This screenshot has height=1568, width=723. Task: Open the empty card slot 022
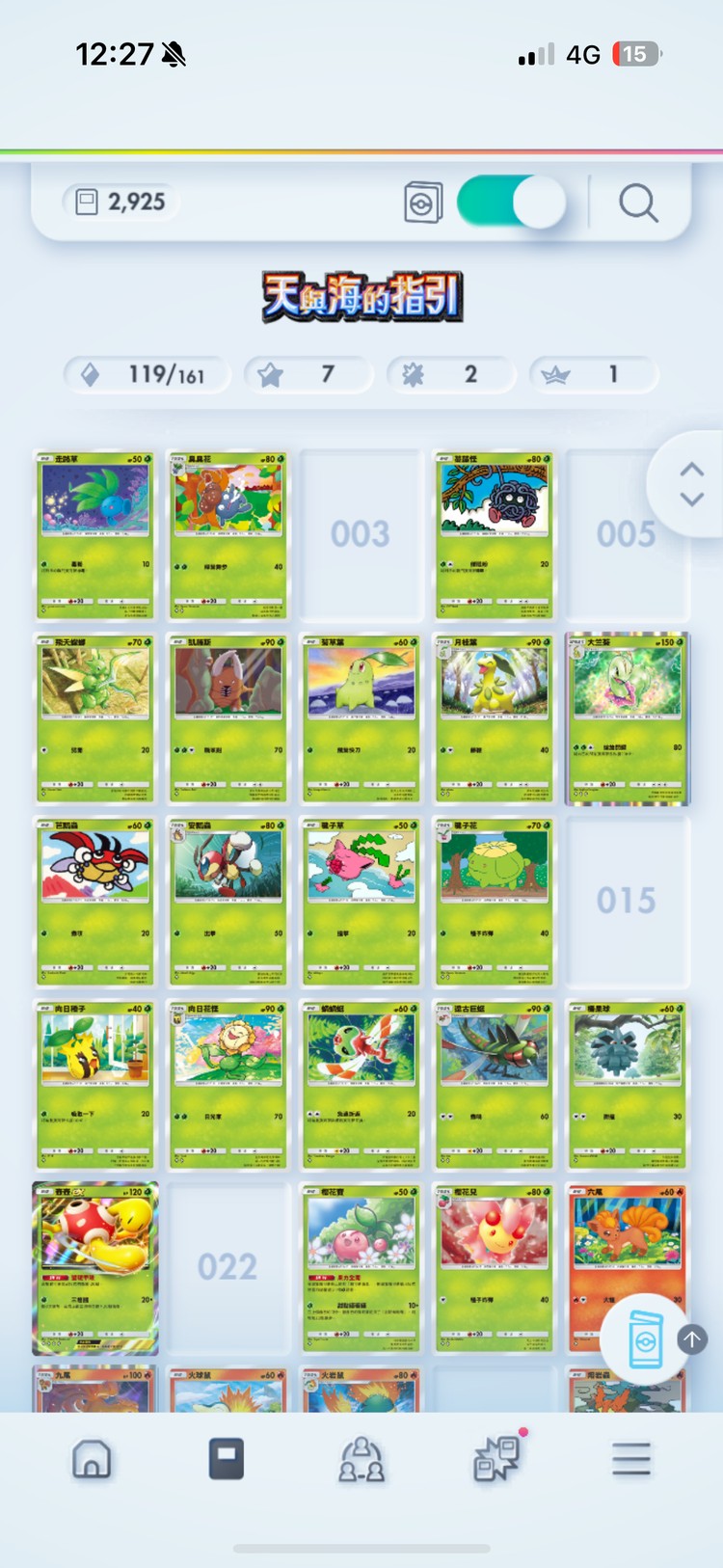(x=228, y=1267)
